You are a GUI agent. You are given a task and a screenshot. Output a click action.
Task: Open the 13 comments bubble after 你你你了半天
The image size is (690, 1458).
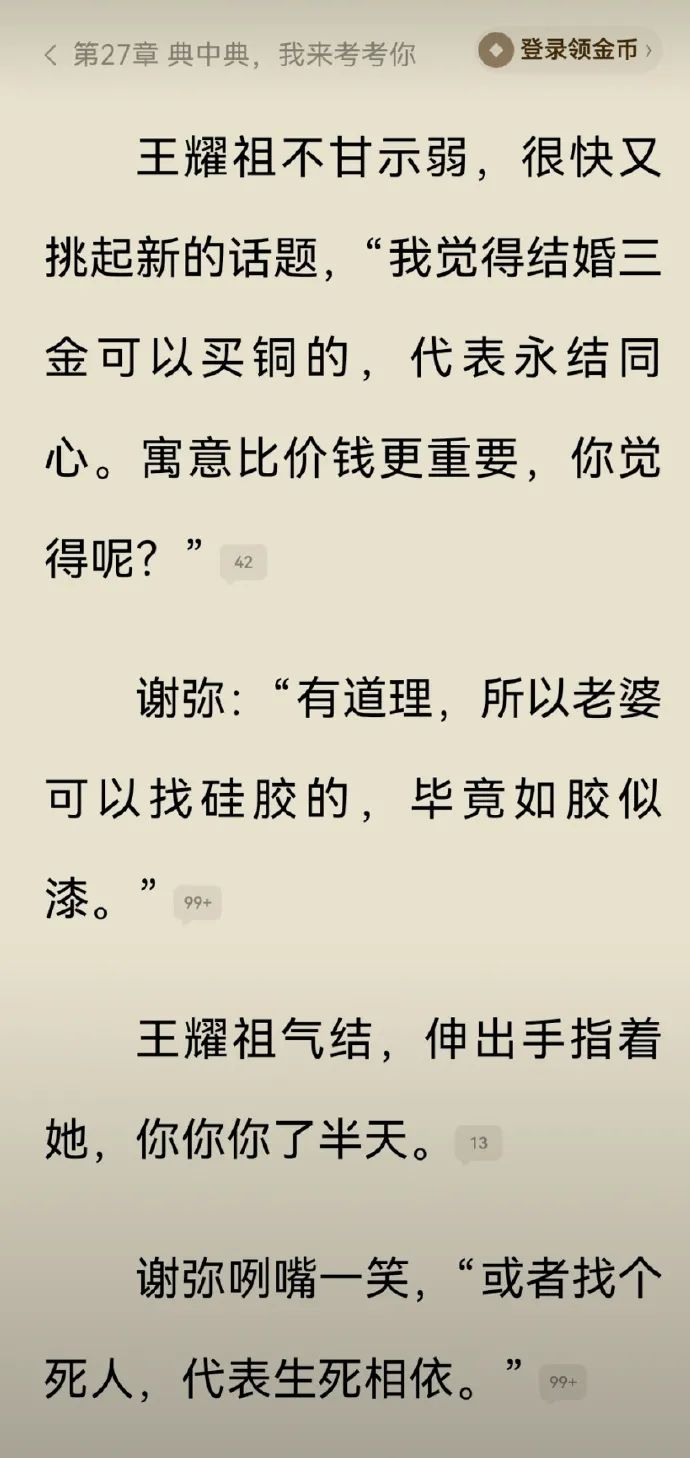click(478, 1143)
